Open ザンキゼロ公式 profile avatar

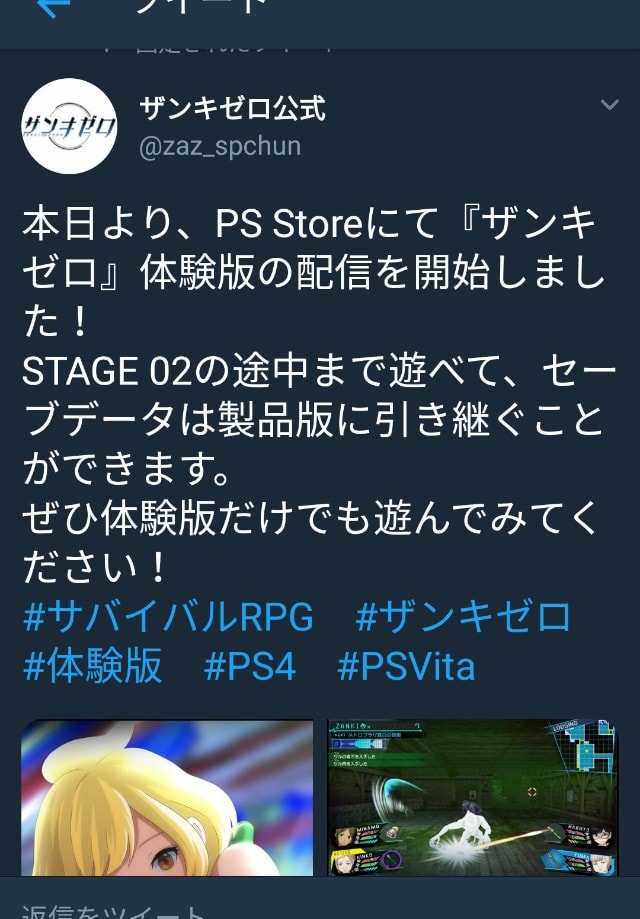click(69, 126)
